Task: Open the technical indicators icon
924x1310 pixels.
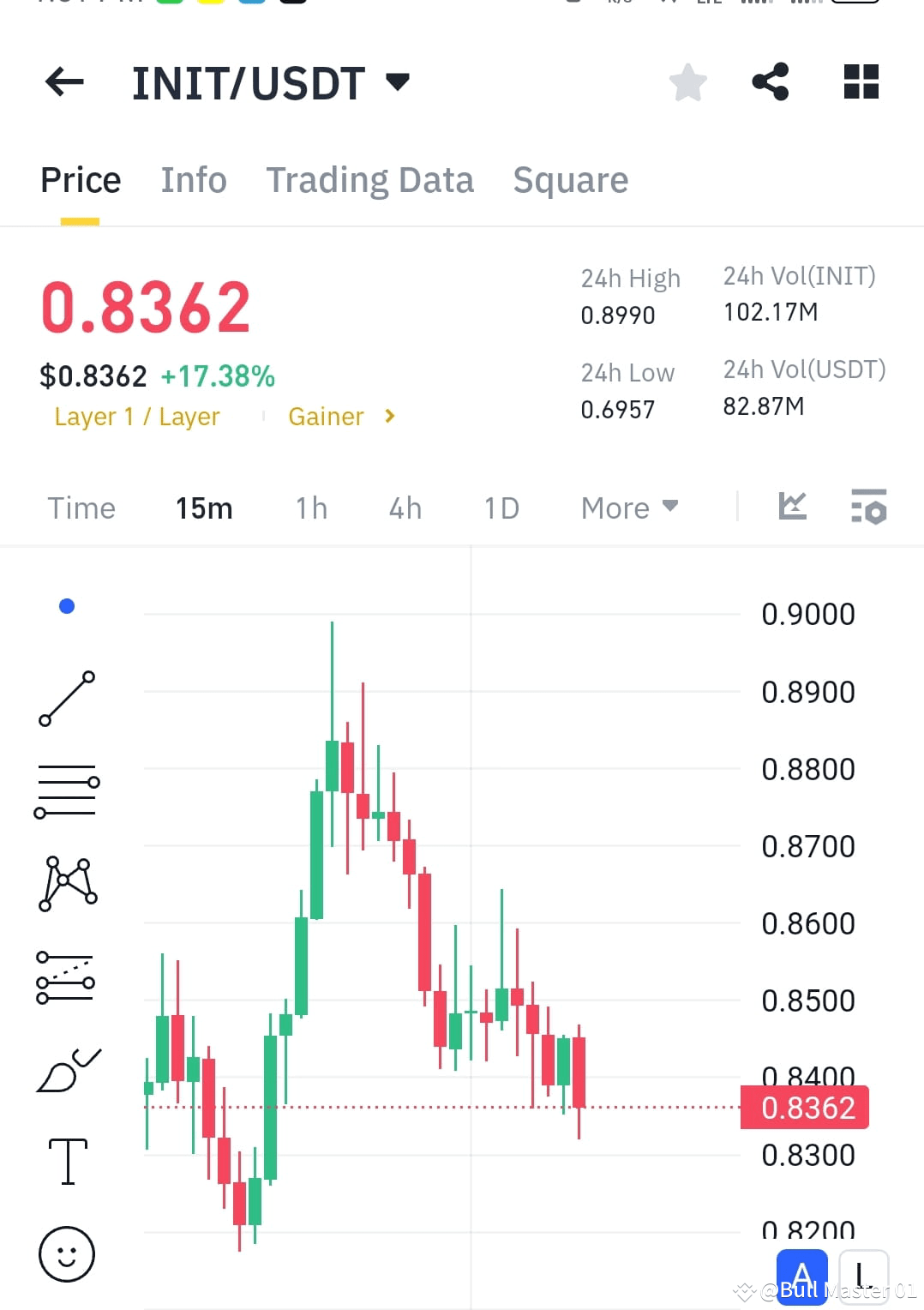Action: pos(793,507)
